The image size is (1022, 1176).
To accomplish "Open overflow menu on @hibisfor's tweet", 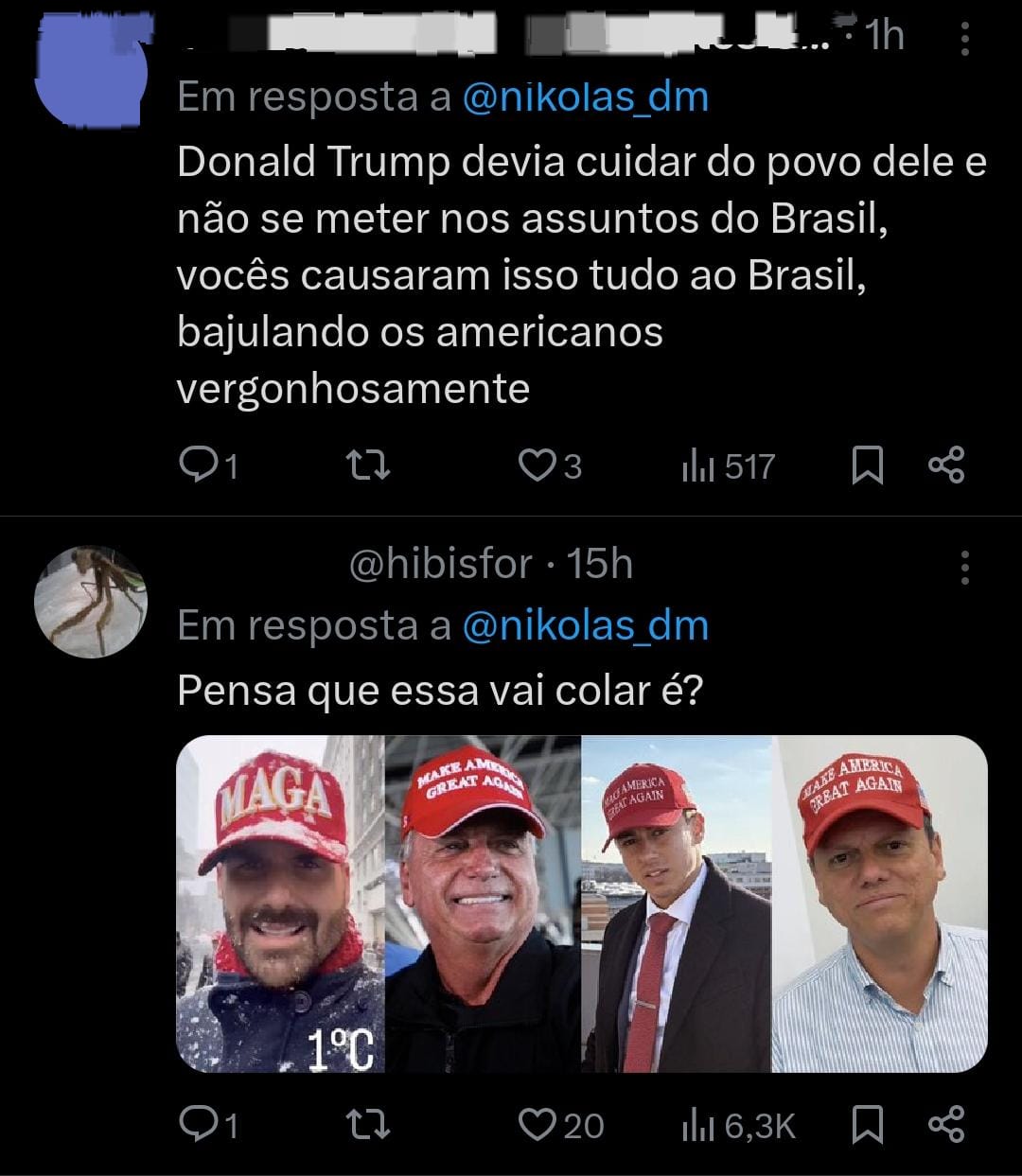I will tap(964, 566).
